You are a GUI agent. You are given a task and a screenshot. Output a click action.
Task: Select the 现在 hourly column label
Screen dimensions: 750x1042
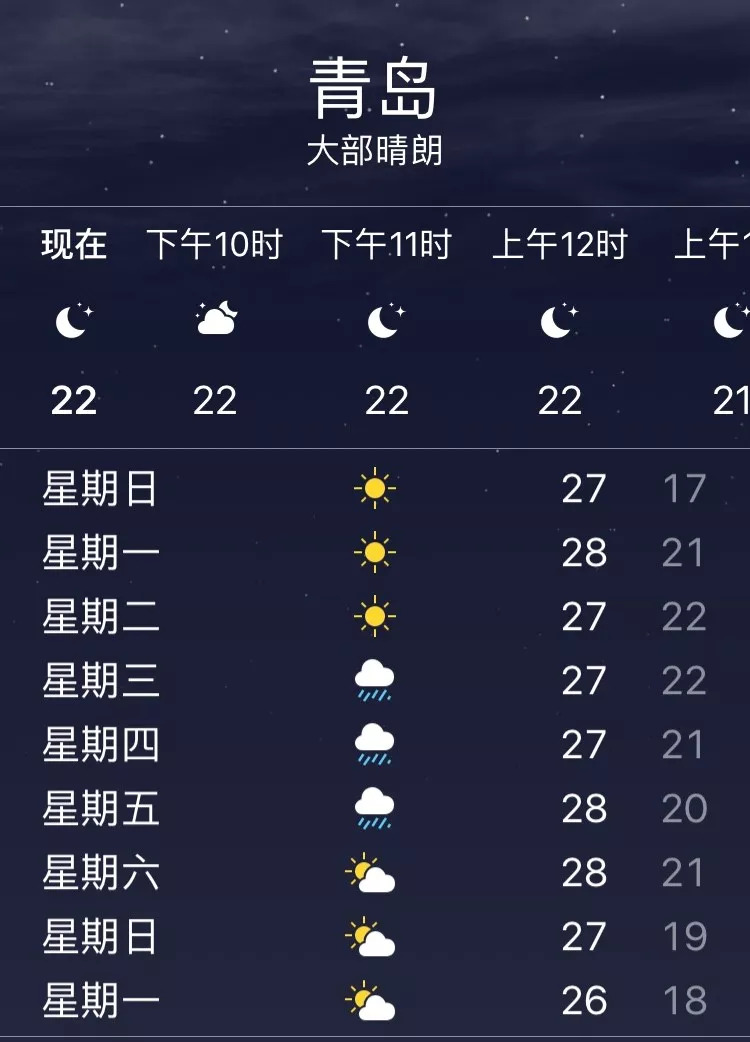74,245
